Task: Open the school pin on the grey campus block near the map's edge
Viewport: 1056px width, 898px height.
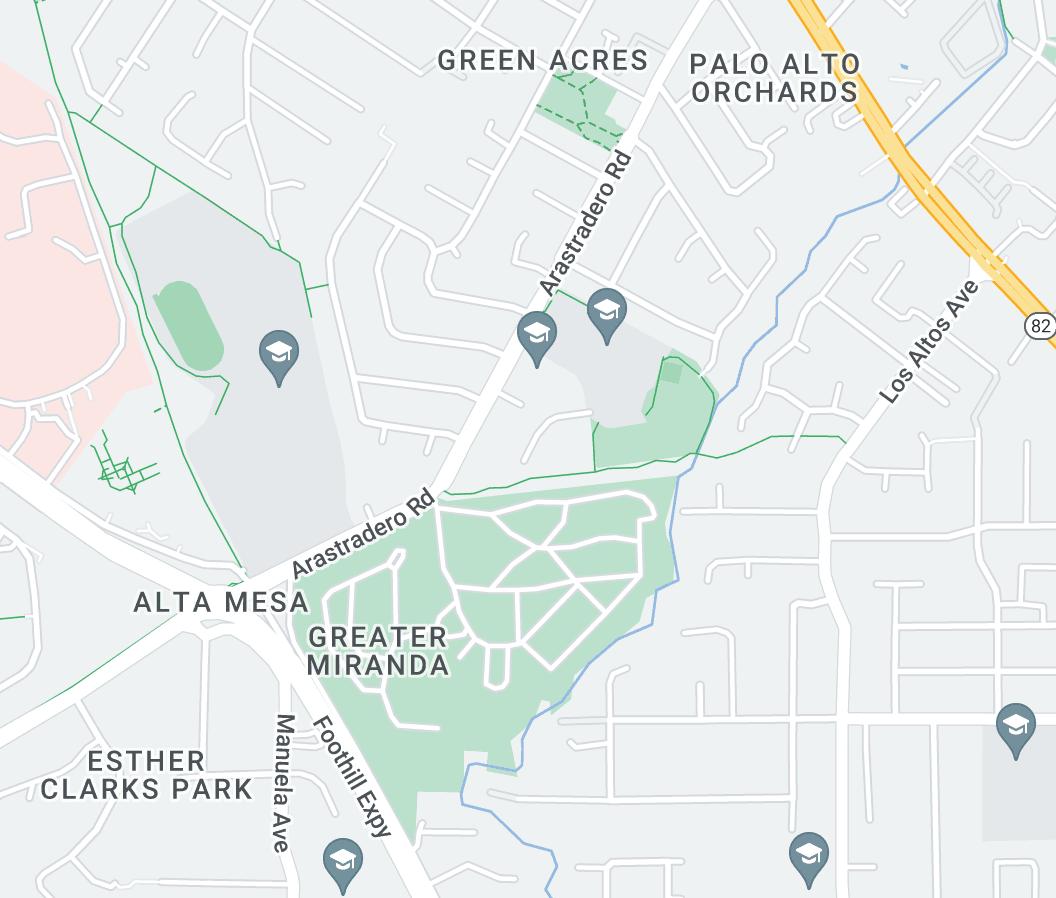Action: tap(1016, 726)
